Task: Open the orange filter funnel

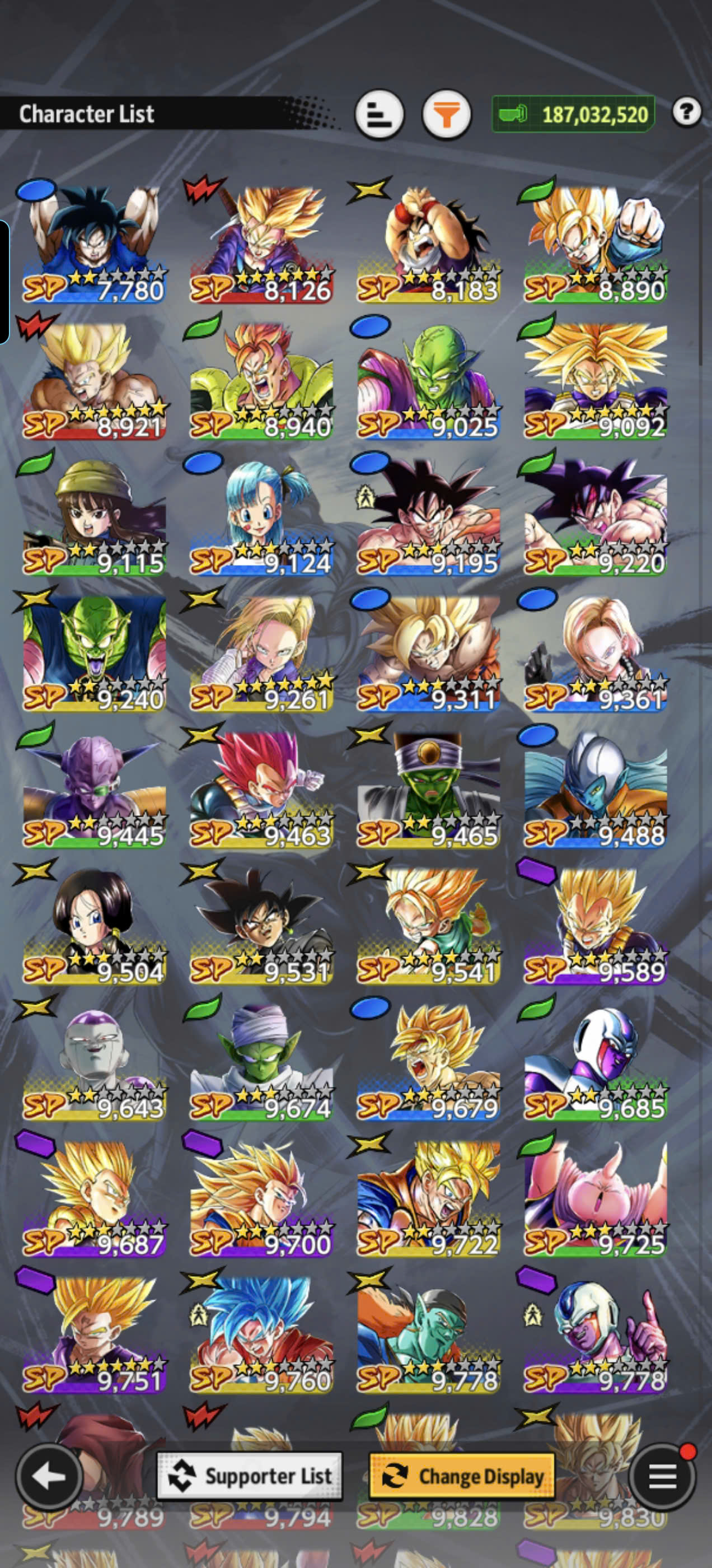Action: pos(447,114)
